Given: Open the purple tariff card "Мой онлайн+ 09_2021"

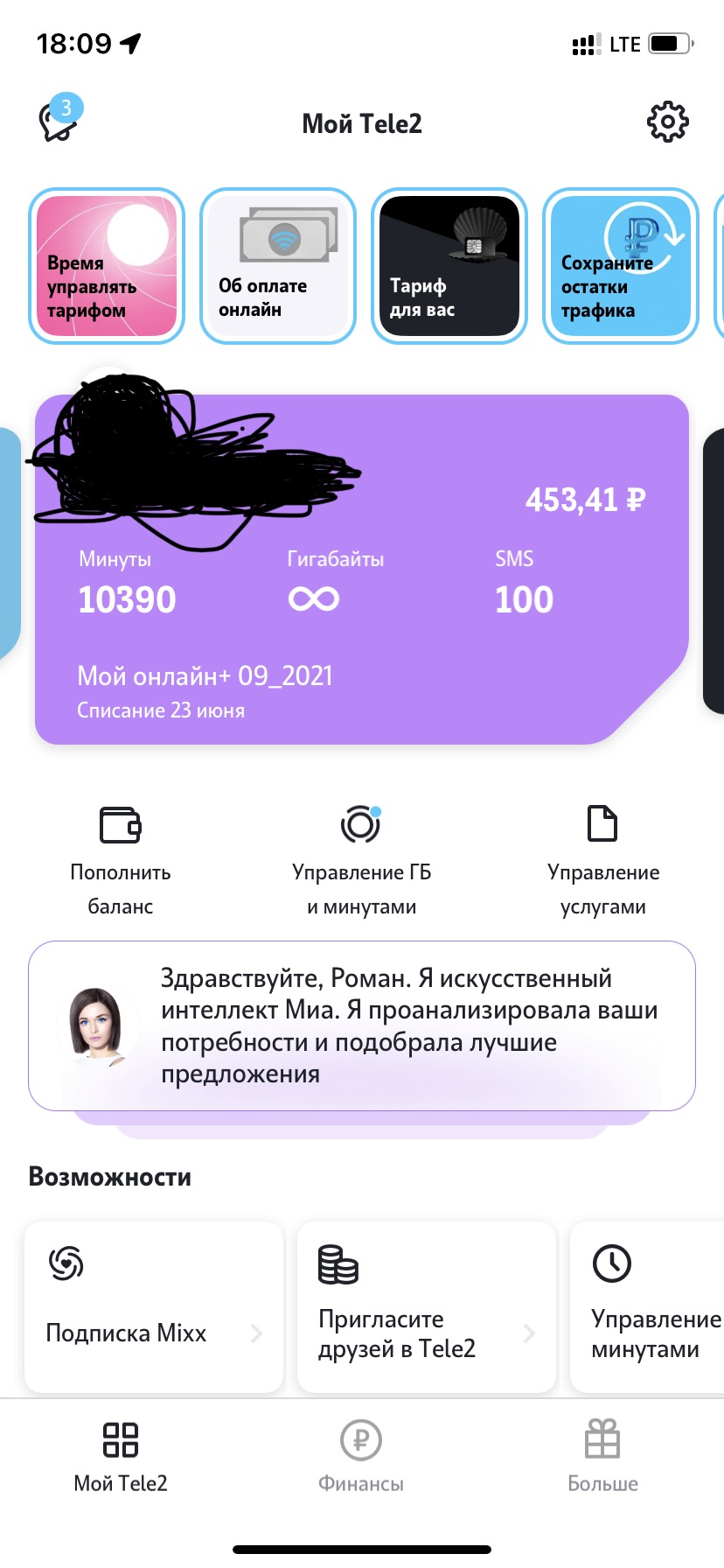Looking at the screenshot, I should [x=362, y=570].
